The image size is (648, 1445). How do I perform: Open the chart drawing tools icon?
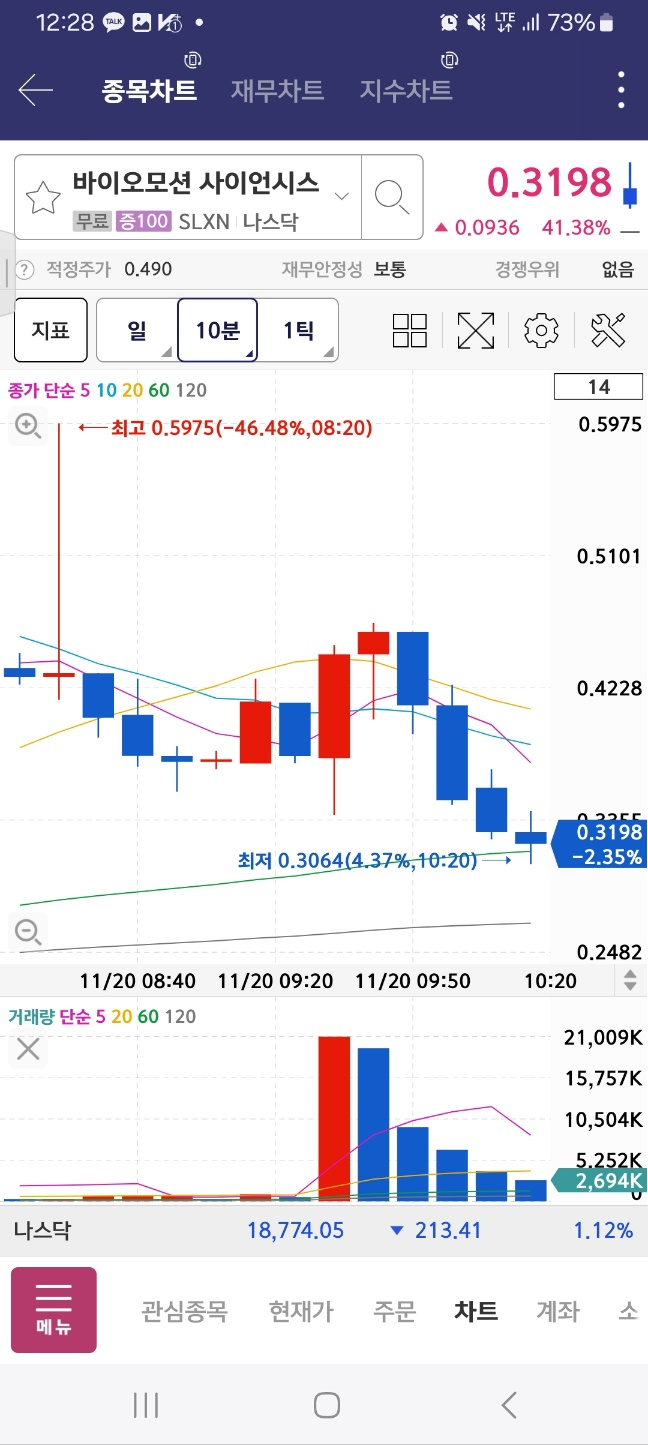pyautogui.click(x=608, y=330)
